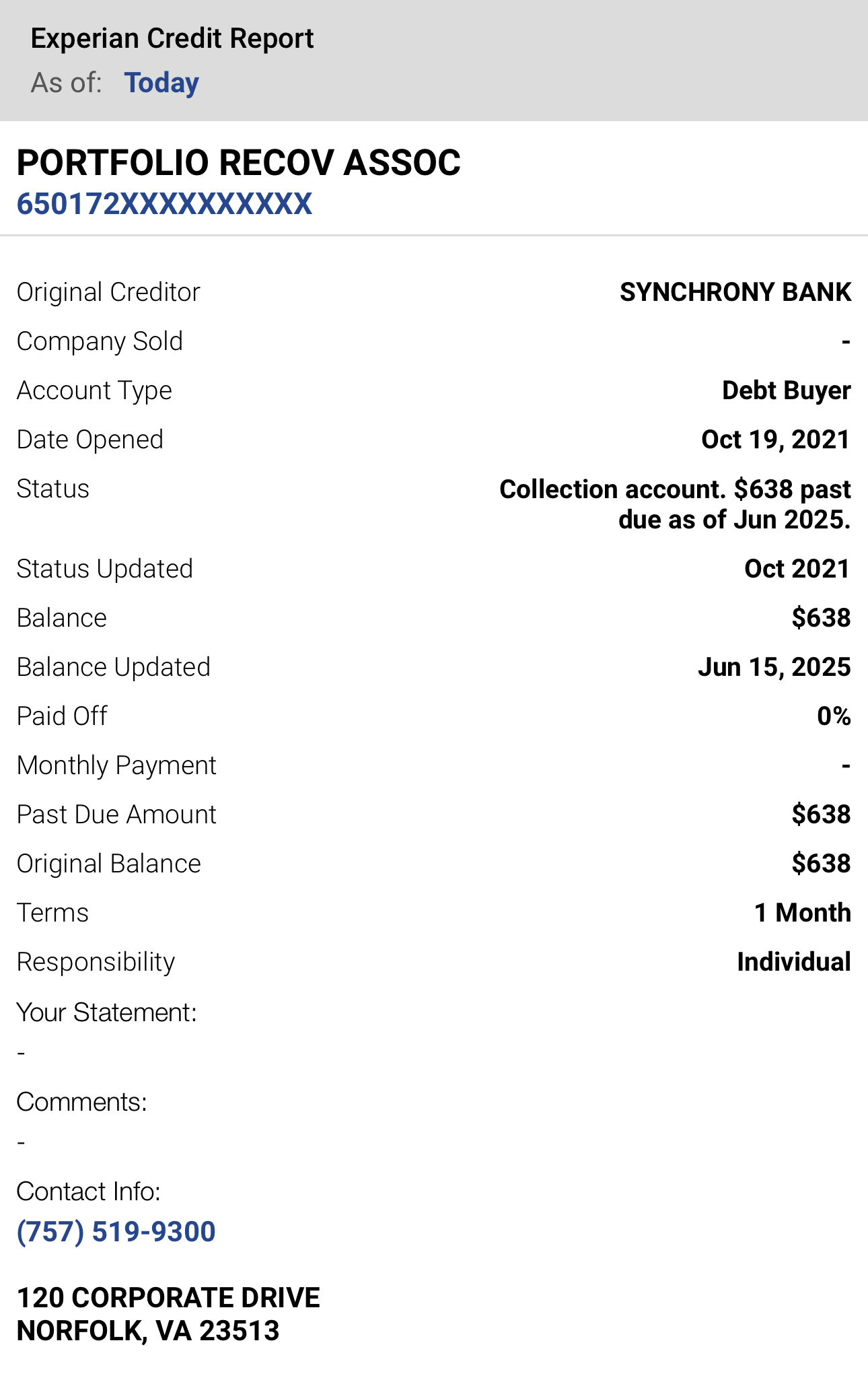This screenshot has width=868, height=1382.
Task: Call the (757) 519-9300 phone number
Action: (x=116, y=1232)
